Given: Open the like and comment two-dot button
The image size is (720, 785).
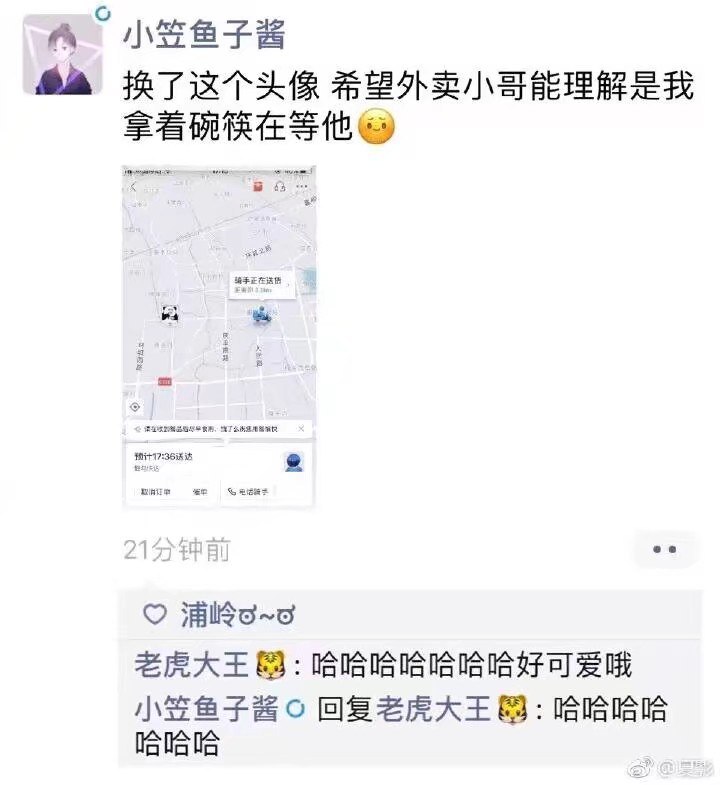Looking at the screenshot, I should point(665,549).
